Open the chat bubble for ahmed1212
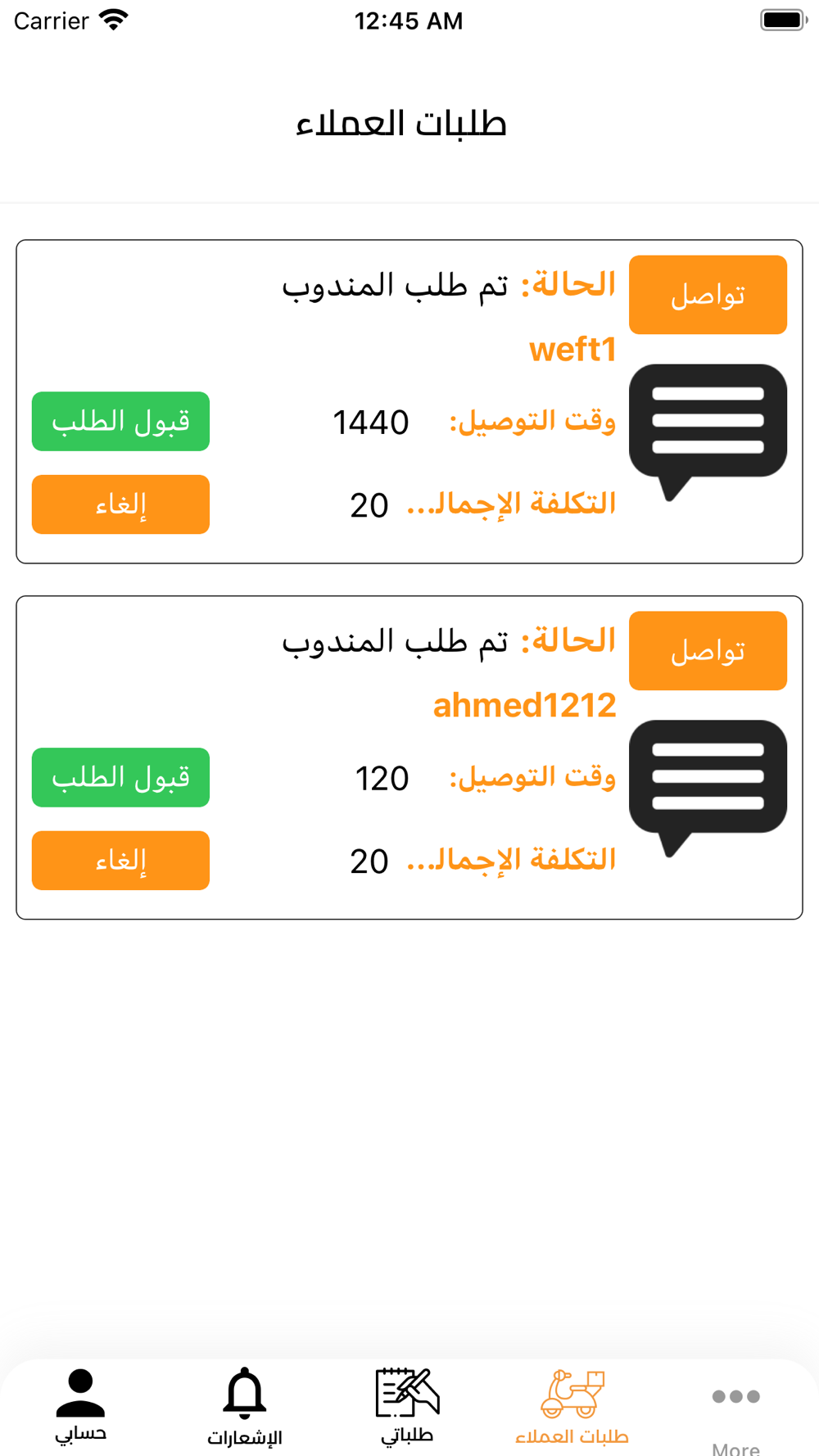The width and height of the screenshot is (819, 1456). 708,789
